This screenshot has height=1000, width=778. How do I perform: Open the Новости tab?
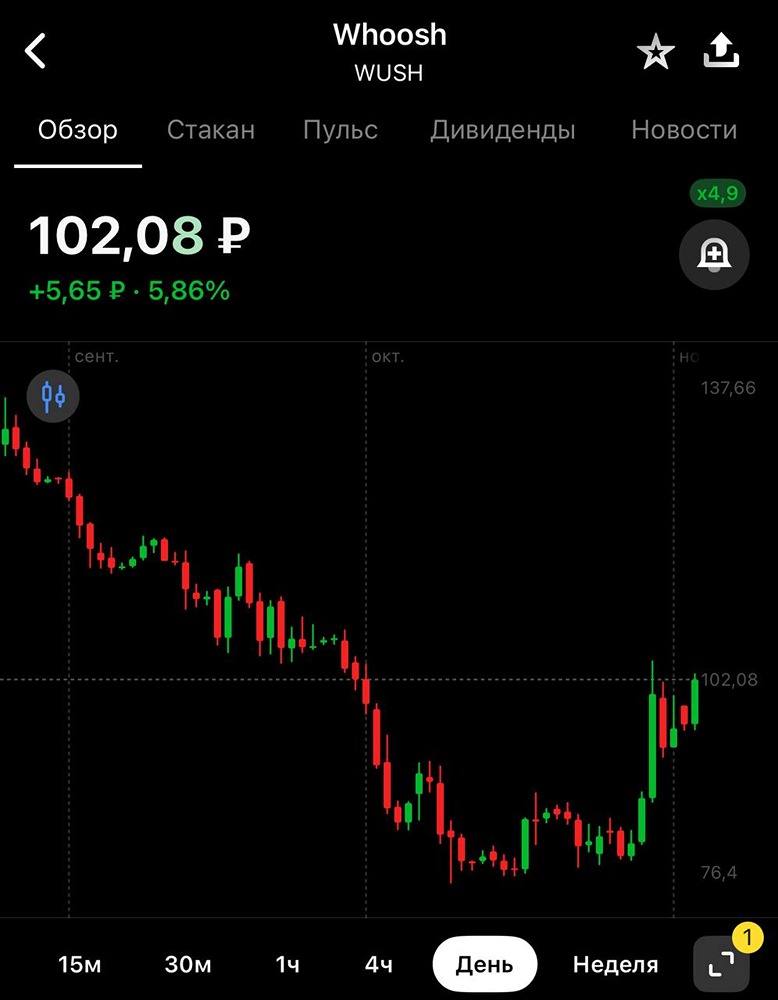point(683,129)
